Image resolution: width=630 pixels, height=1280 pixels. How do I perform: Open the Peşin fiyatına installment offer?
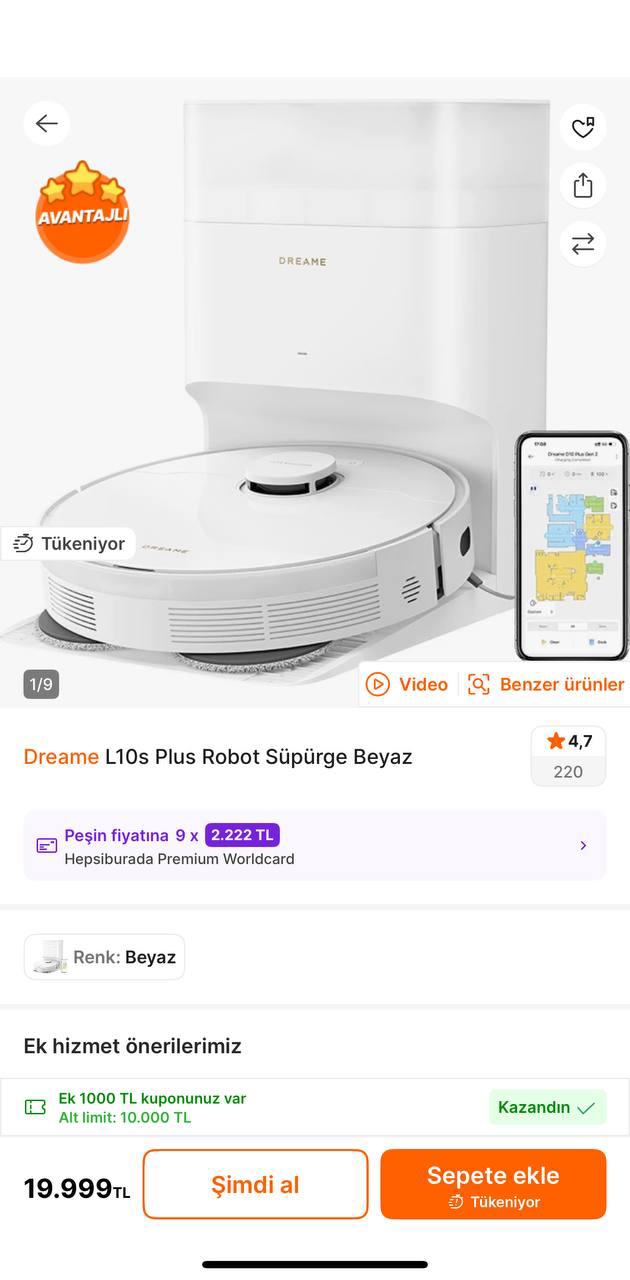pos(315,846)
